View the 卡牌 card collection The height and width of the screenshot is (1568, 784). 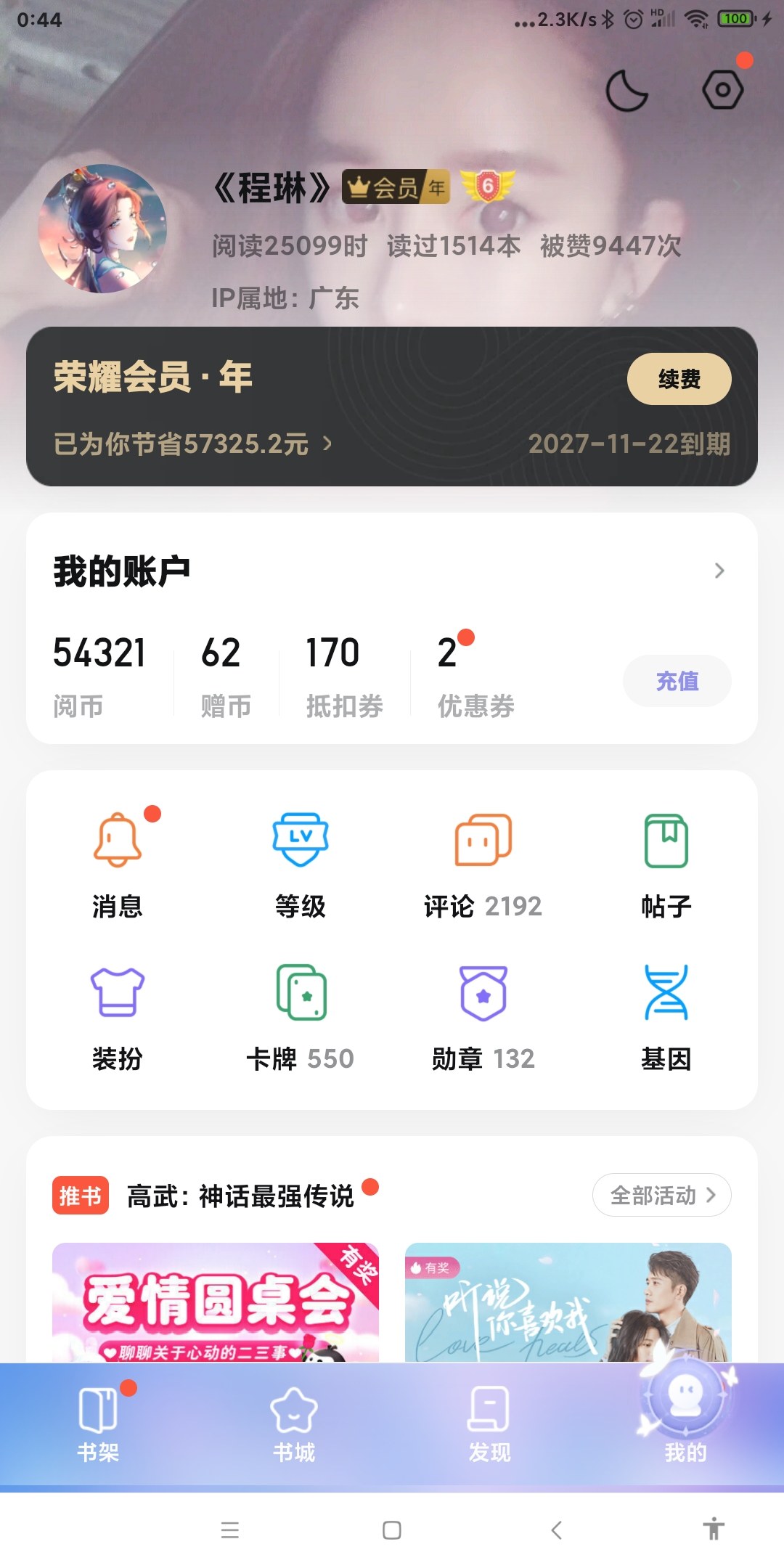(301, 1018)
